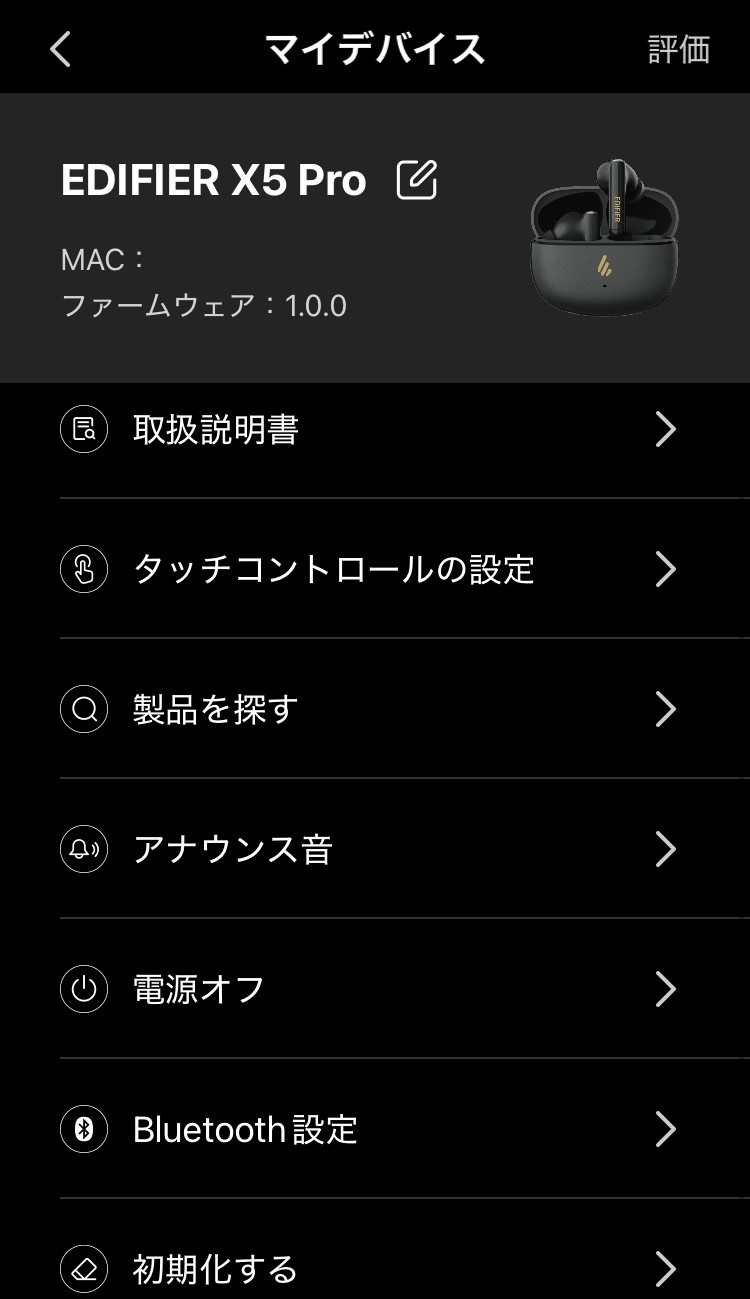Viewport: 750px width, 1299px height.
Task: Expand the 取扱説明書 row chevron
Action: coord(666,428)
